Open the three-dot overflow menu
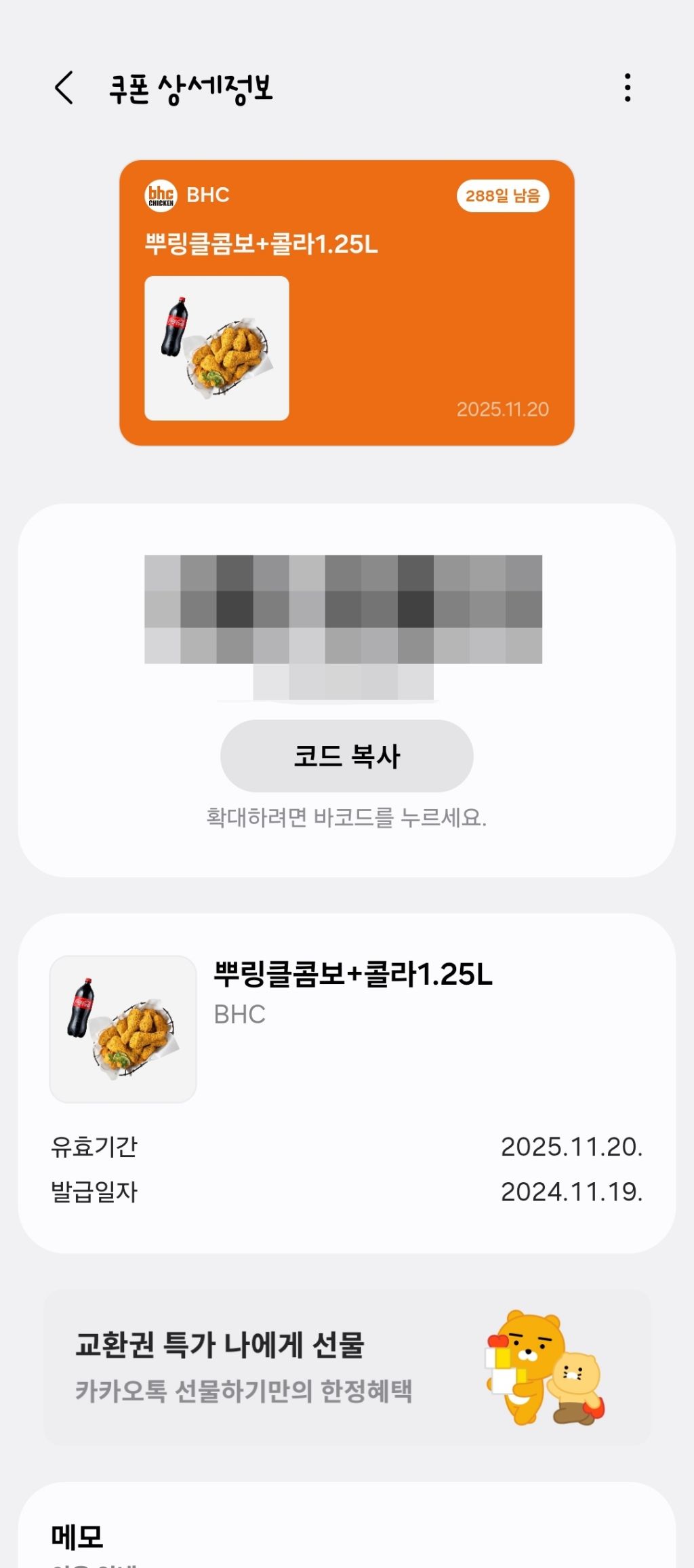The image size is (694, 1568). click(x=628, y=88)
